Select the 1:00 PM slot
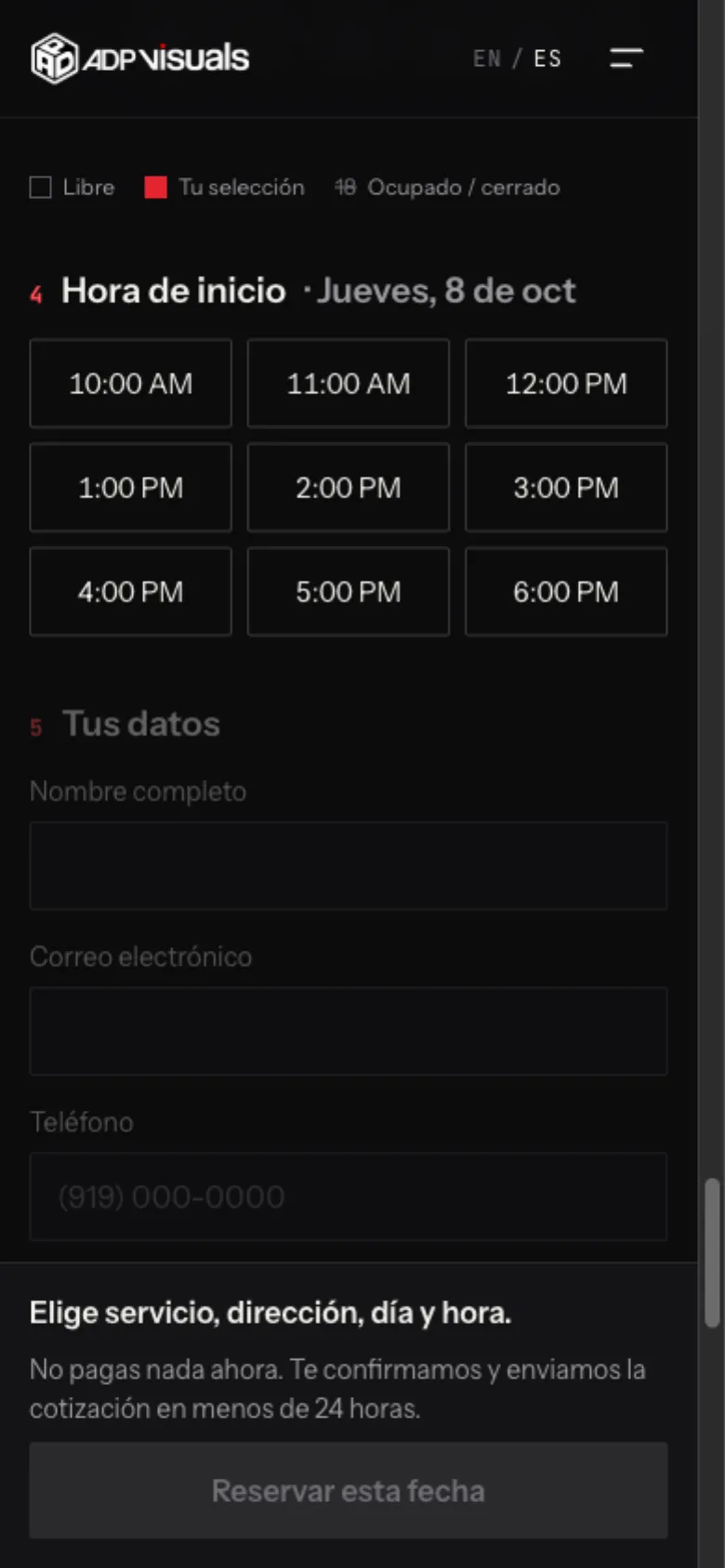Viewport: 725px width, 1568px height. (131, 488)
